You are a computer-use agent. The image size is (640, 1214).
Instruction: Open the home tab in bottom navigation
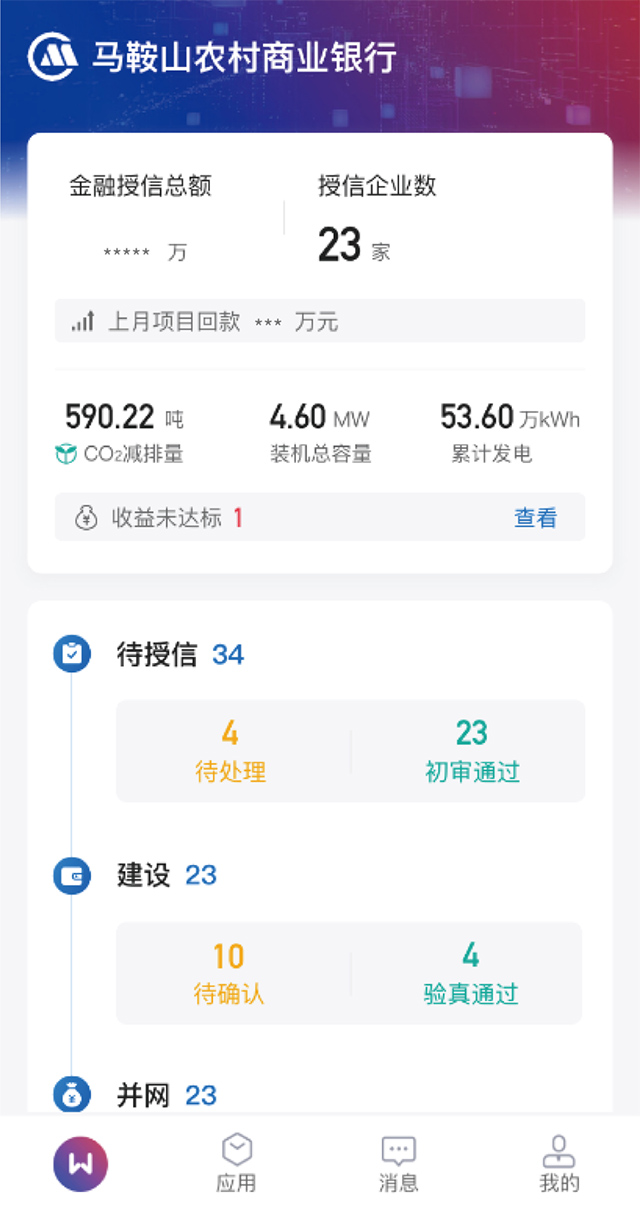pyautogui.click(x=80, y=1164)
